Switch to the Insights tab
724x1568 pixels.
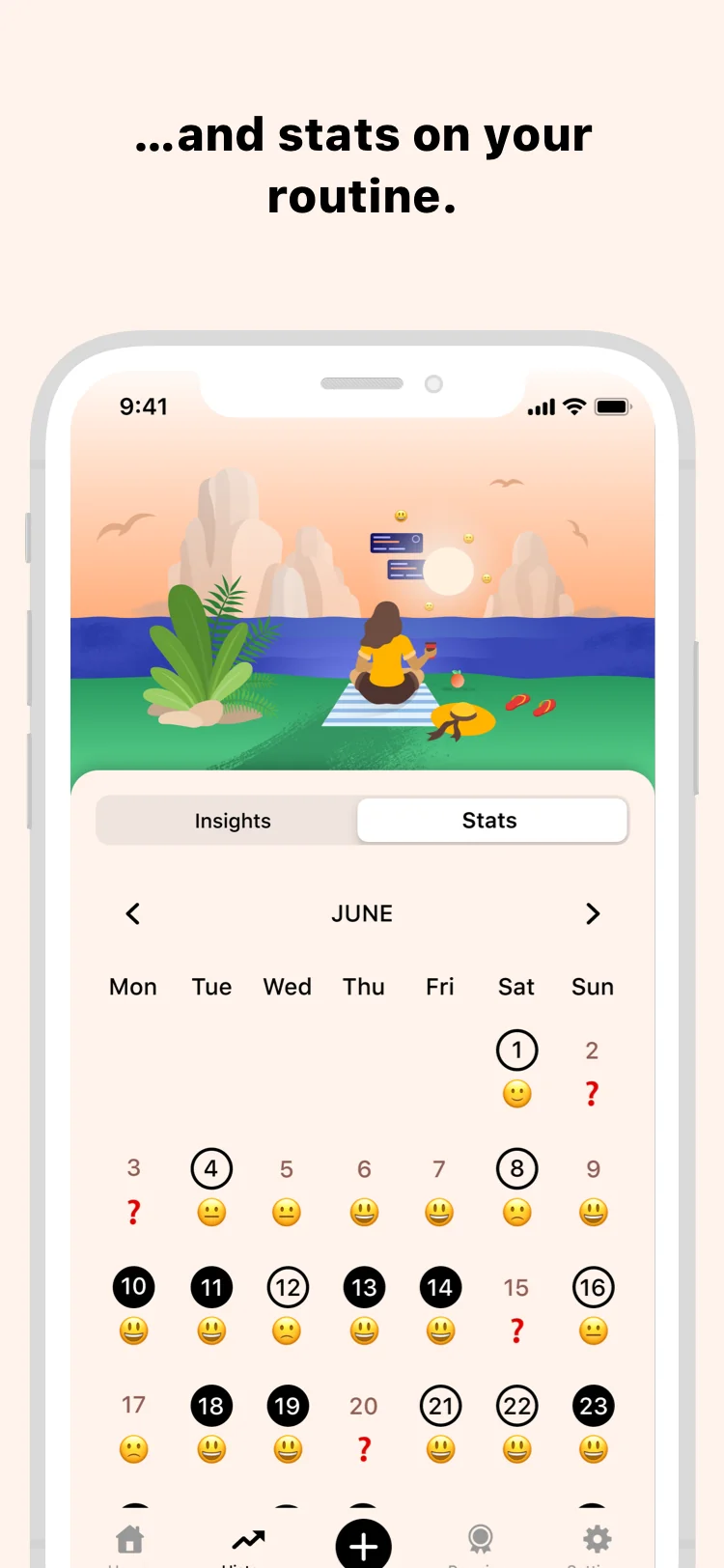tap(233, 821)
